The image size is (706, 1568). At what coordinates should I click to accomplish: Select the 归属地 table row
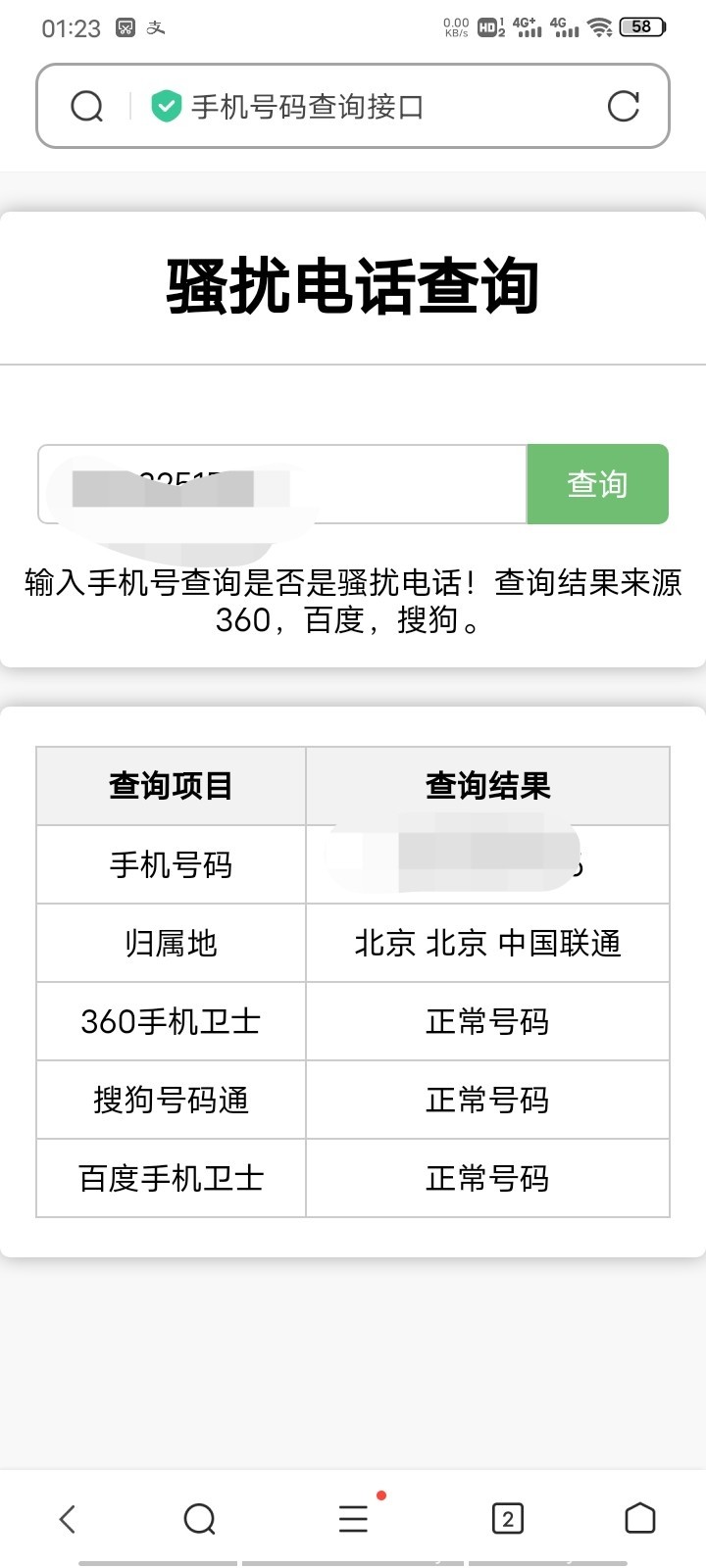pos(169,943)
